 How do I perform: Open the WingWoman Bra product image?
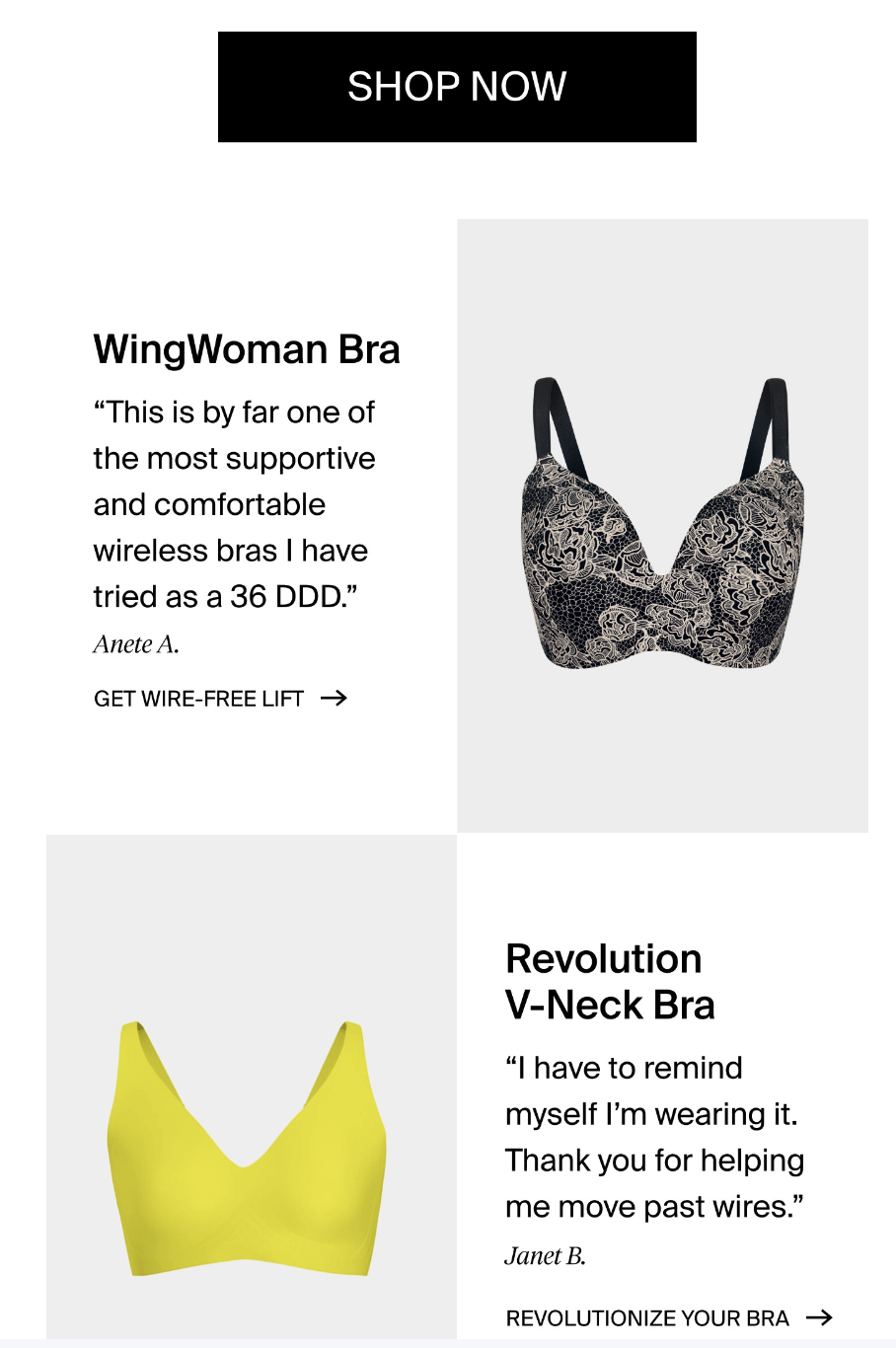pyautogui.click(x=662, y=525)
